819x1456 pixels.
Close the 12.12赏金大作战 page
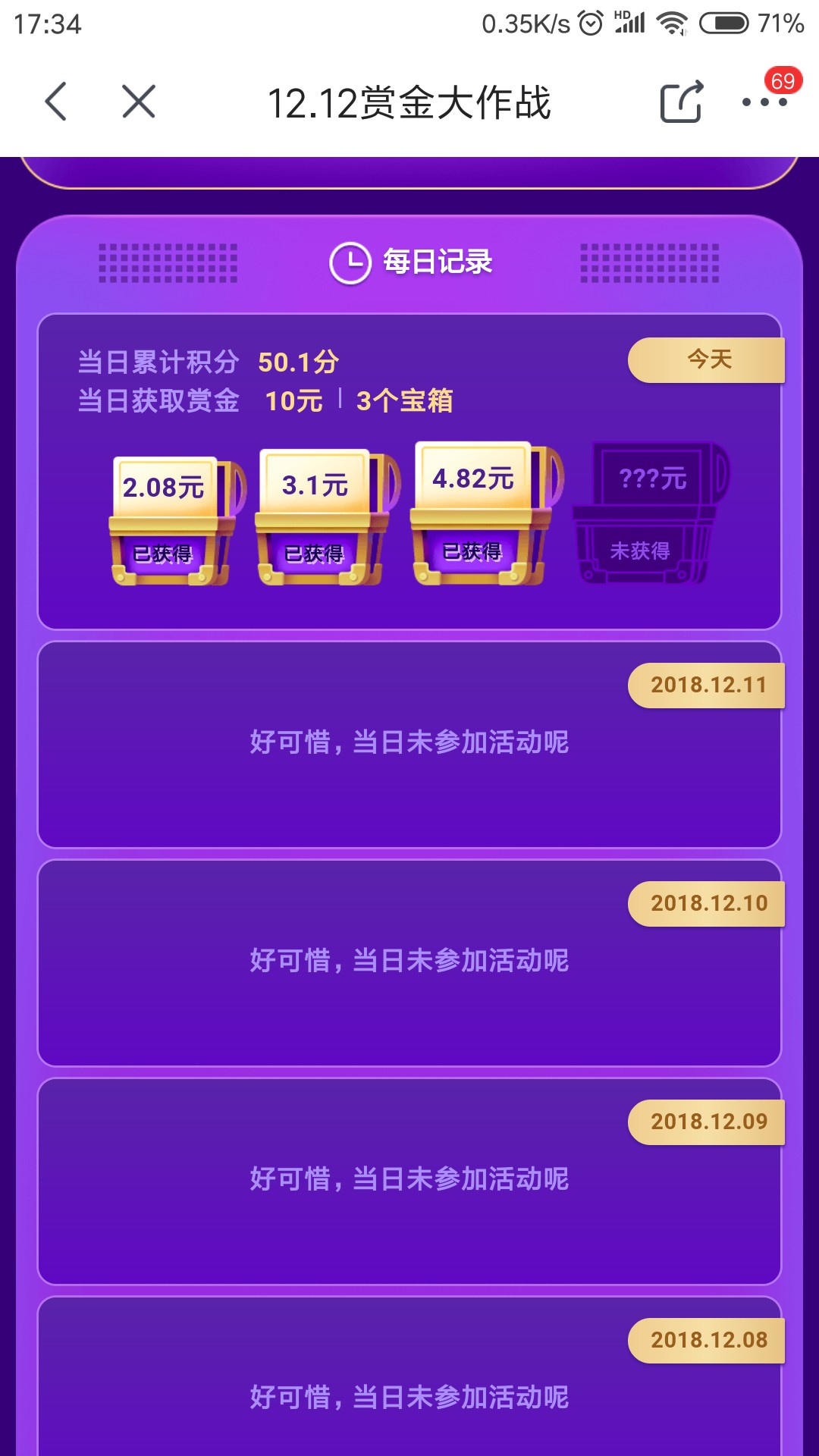pos(138,102)
